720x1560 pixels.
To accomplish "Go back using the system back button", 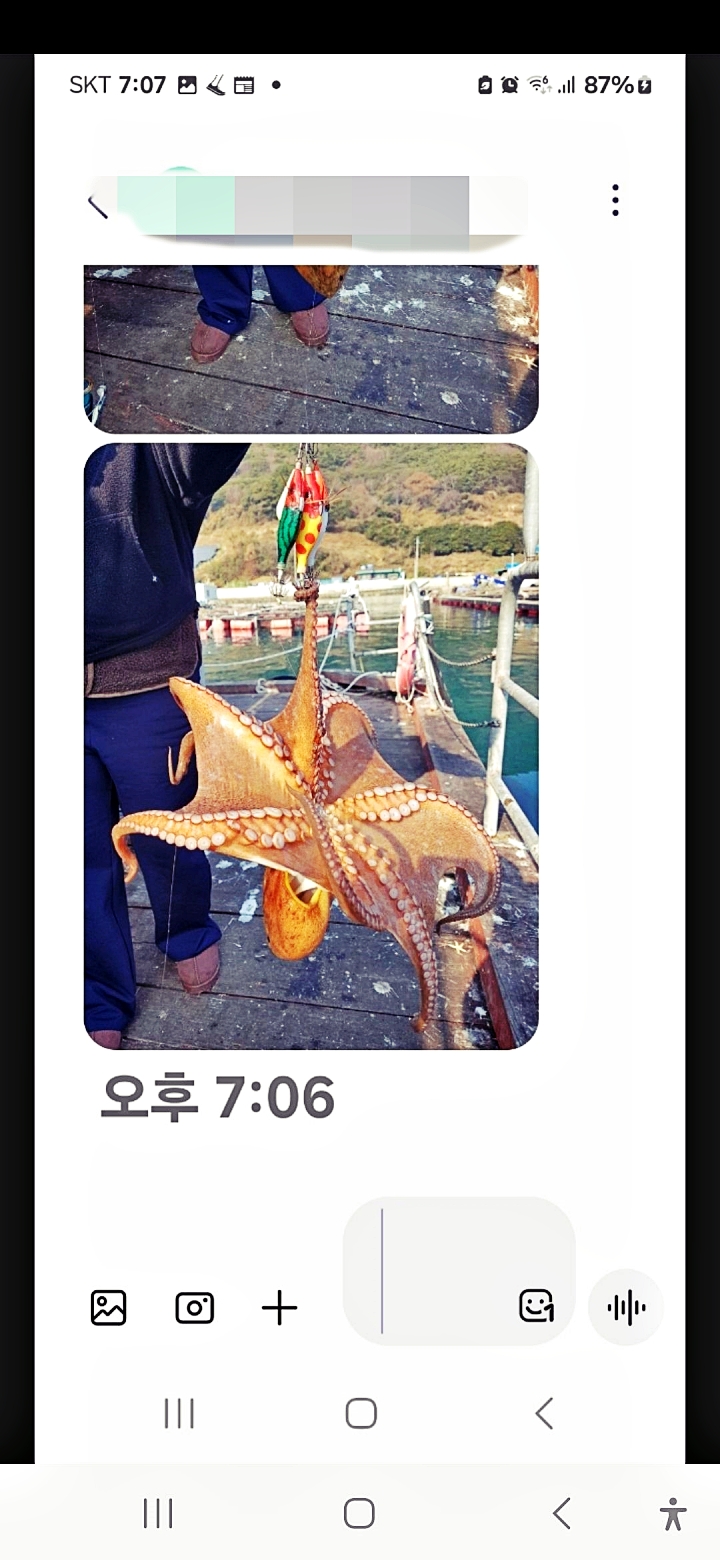I will (x=562, y=1513).
